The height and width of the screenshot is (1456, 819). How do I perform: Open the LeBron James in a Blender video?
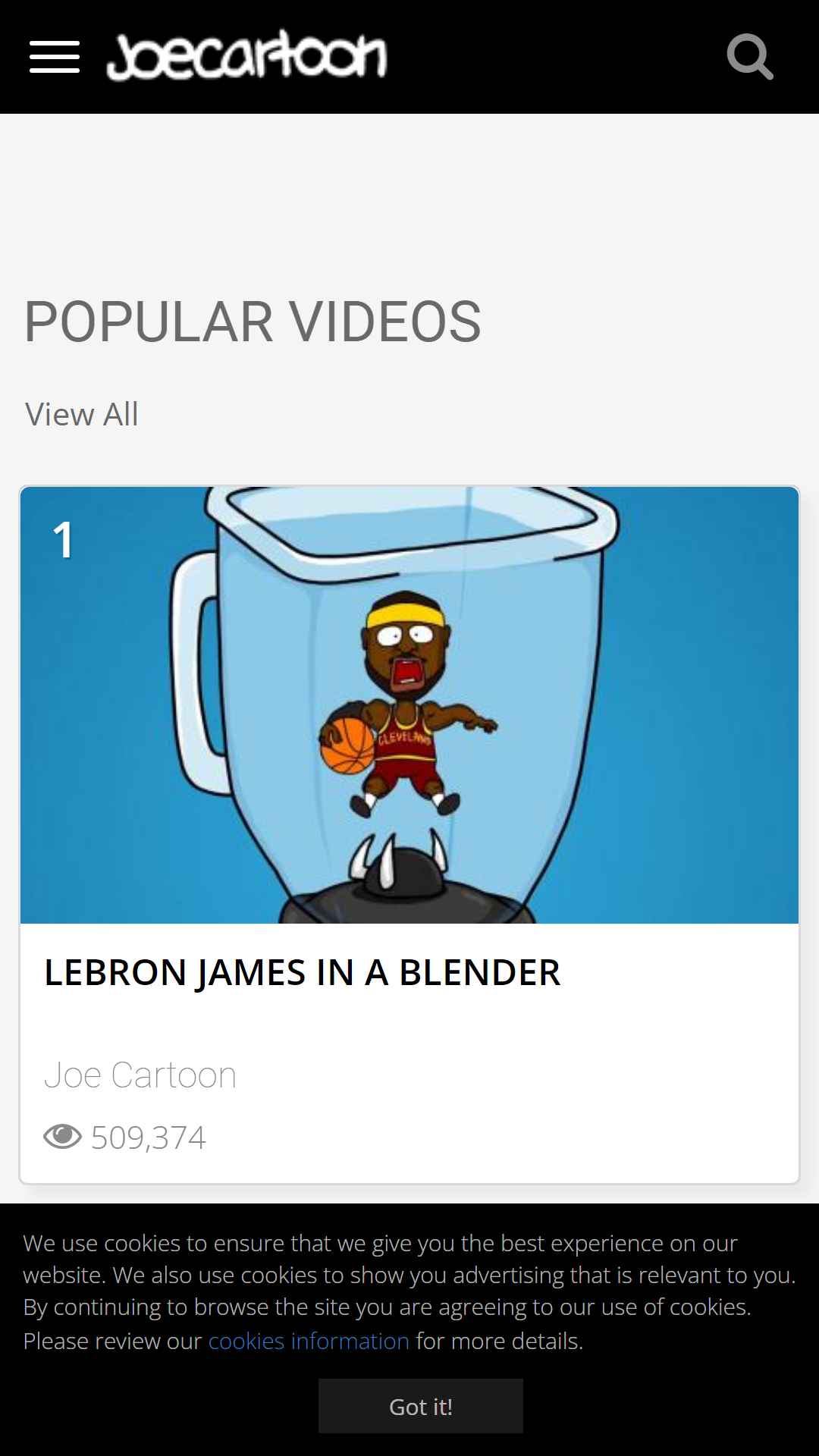click(302, 973)
